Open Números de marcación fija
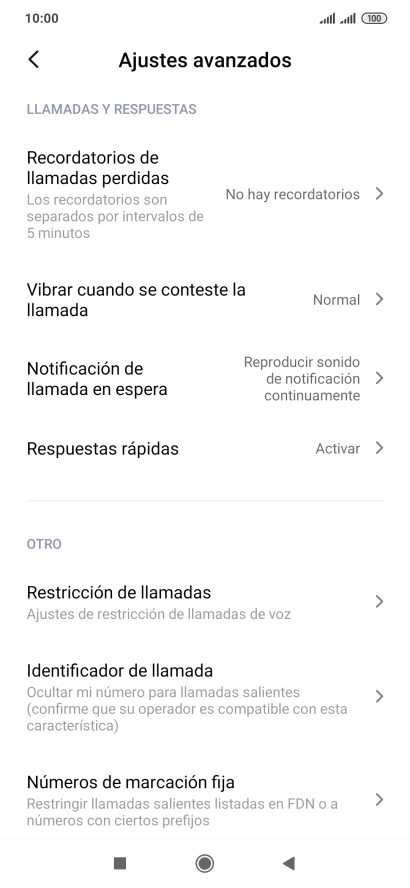 click(x=205, y=800)
